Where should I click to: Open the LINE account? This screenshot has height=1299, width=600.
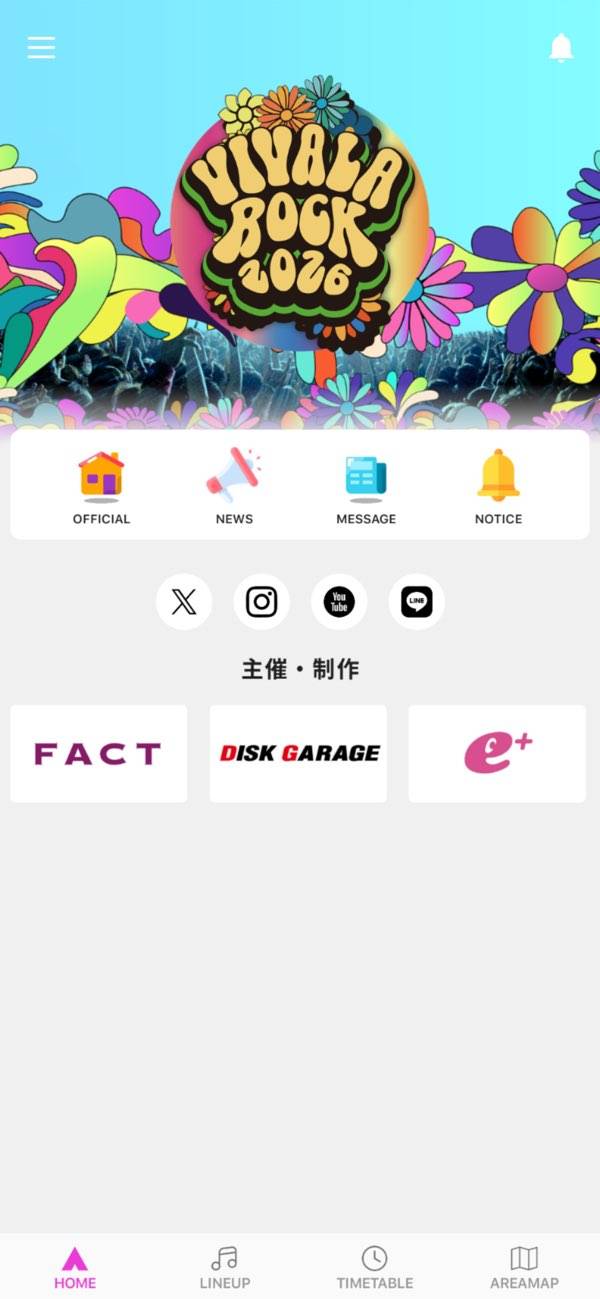tap(416, 602)
